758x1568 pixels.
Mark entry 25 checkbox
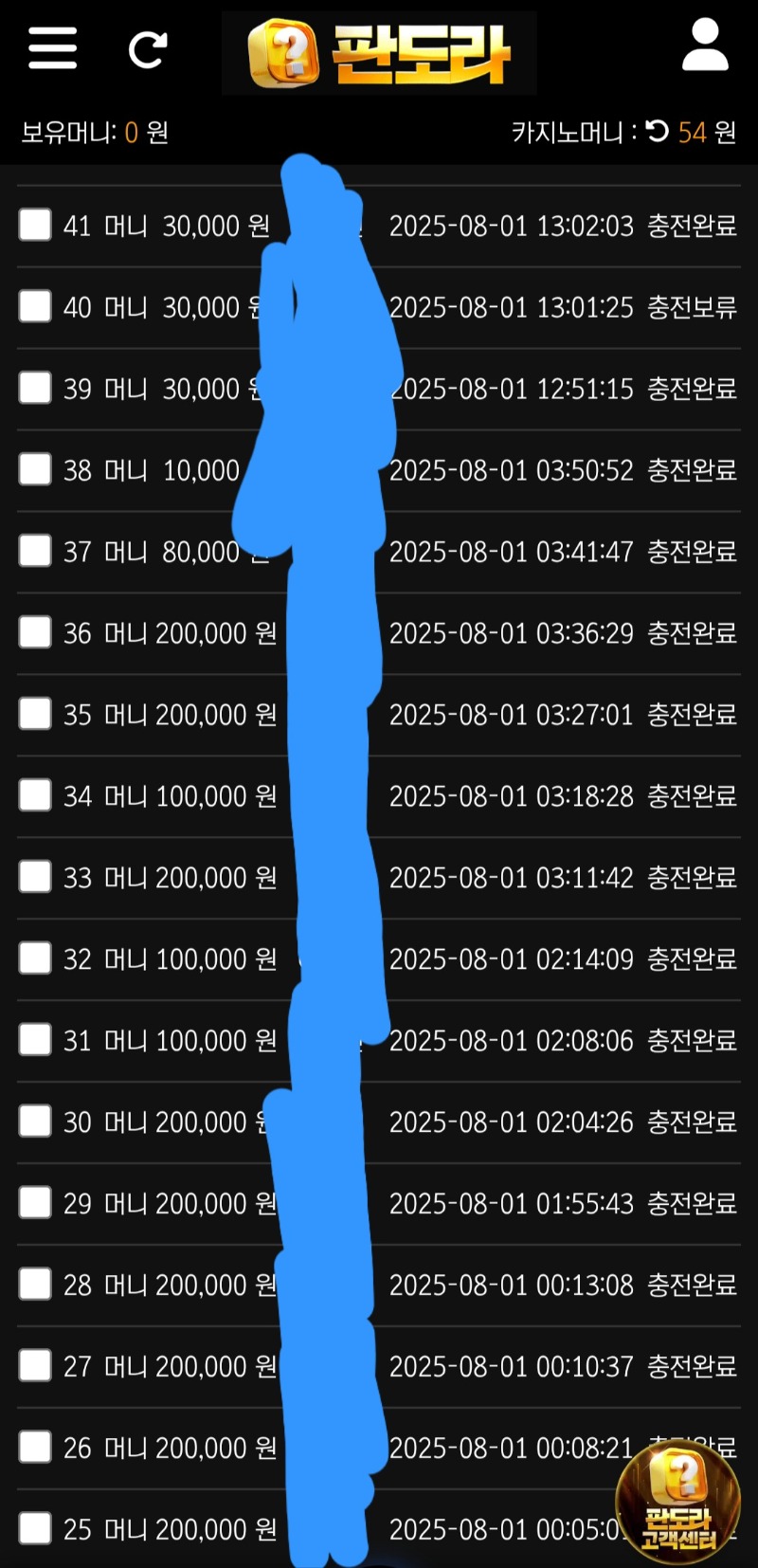coord(35,1528)
